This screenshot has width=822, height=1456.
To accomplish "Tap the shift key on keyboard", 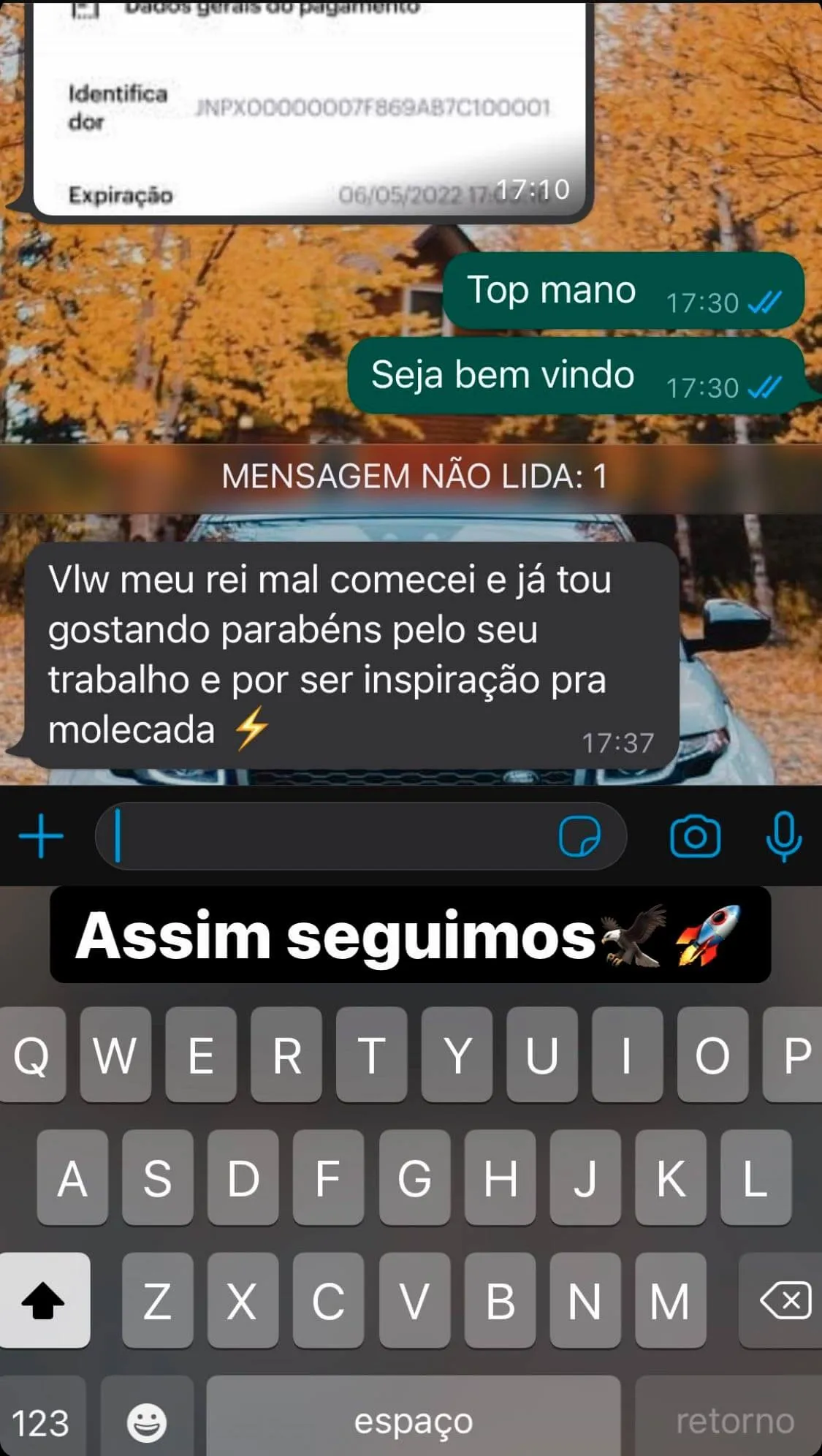I will (44, 1300).
